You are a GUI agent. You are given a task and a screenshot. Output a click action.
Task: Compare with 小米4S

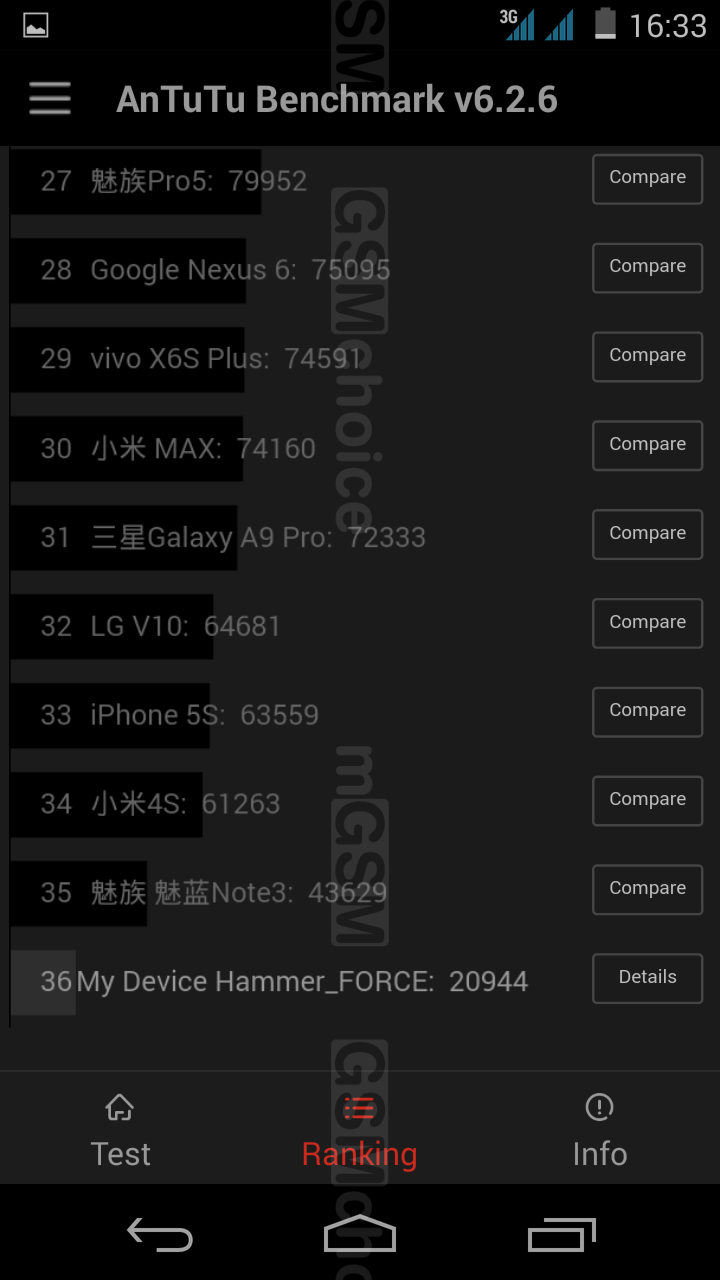click(x=647, y=801)
